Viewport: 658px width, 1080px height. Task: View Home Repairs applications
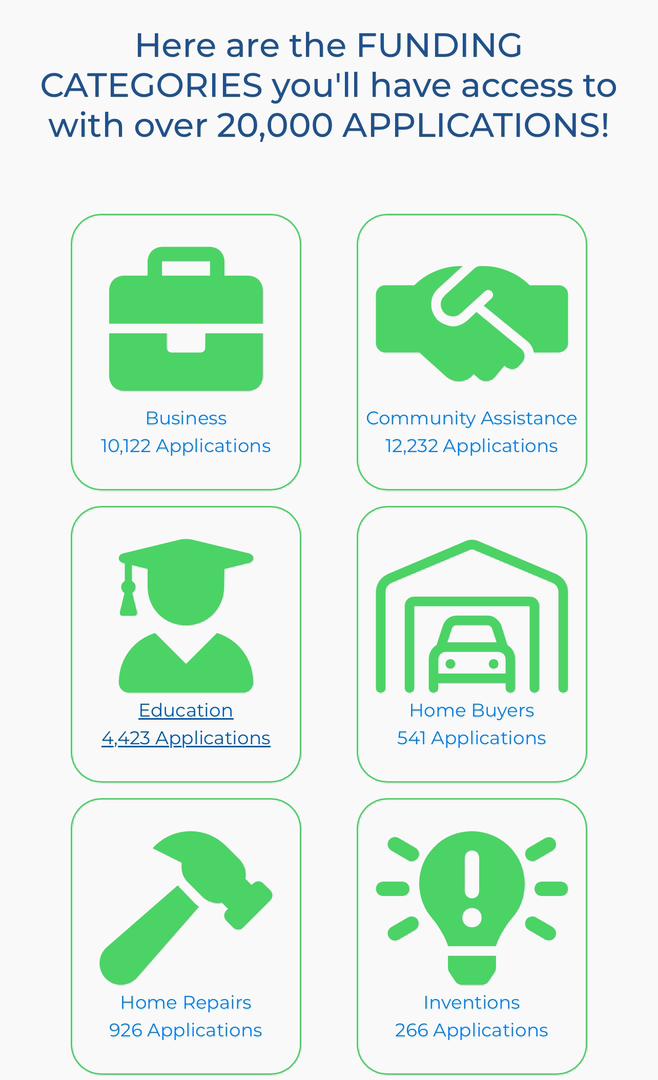[186, 936]
